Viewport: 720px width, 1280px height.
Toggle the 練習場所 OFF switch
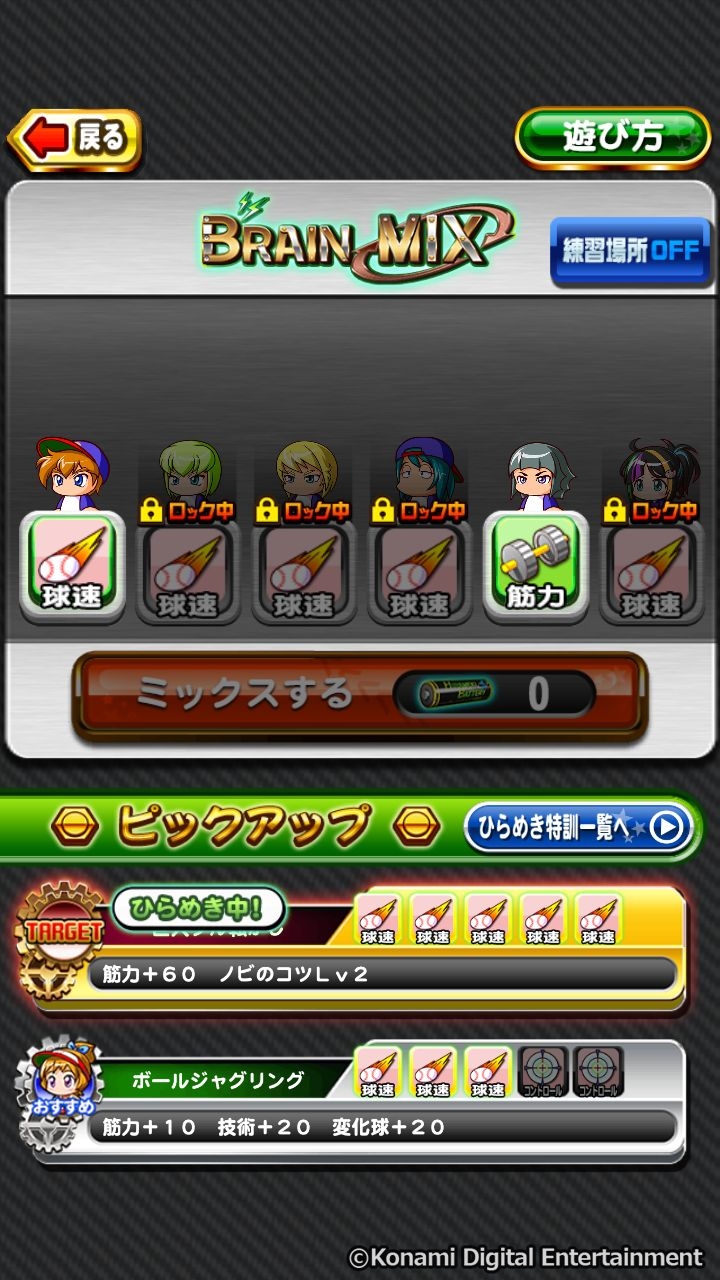[630, 251]
